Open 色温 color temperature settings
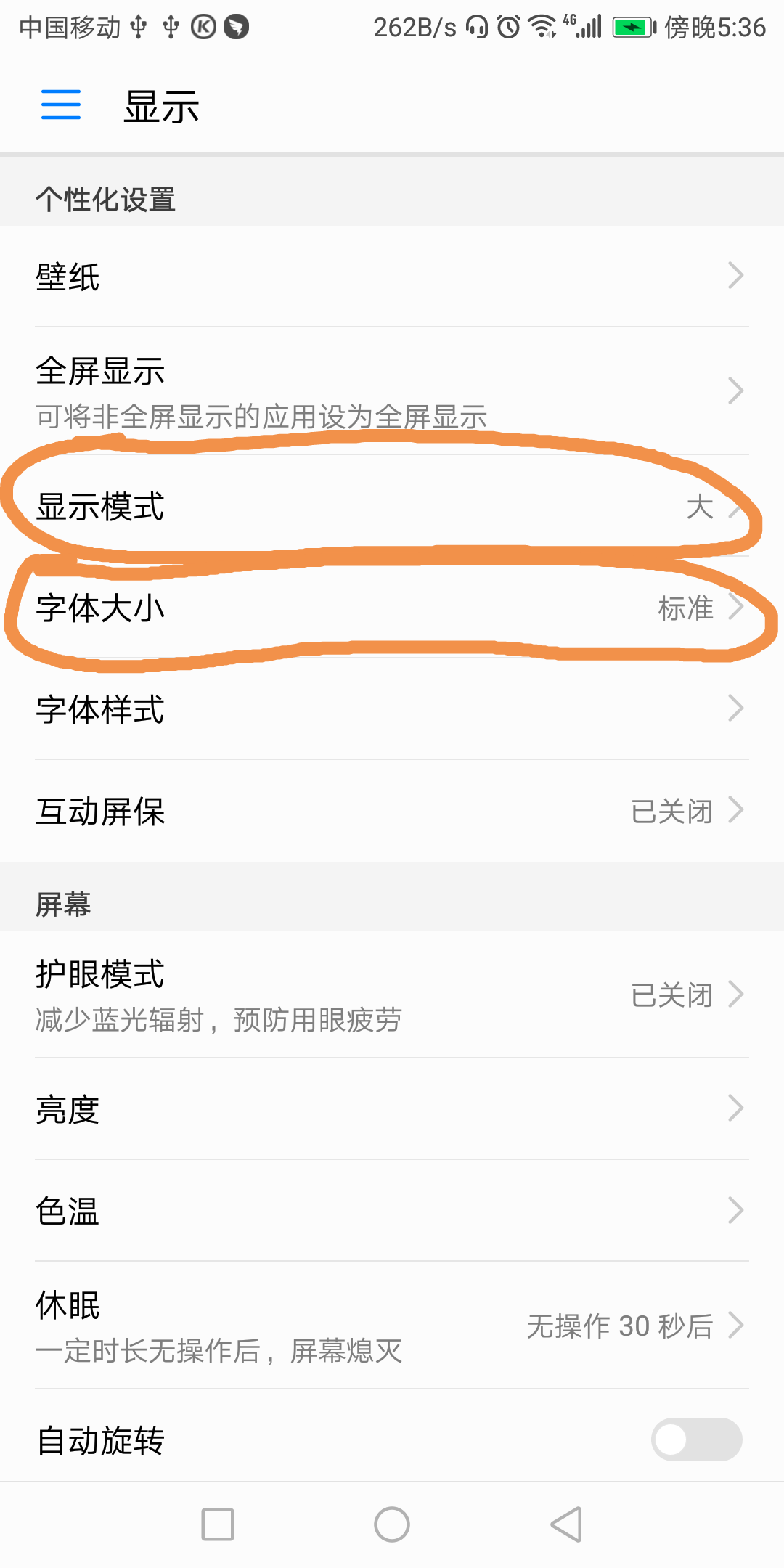The image size is (784, 1568). pos(392,1211)
